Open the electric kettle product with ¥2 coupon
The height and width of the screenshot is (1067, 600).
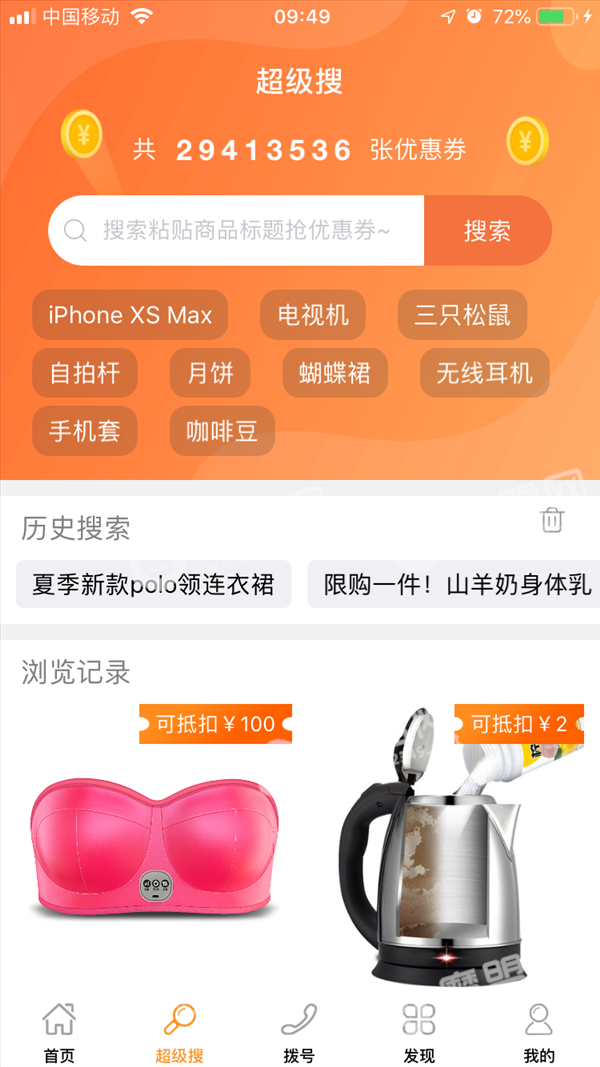coord(446,844)
